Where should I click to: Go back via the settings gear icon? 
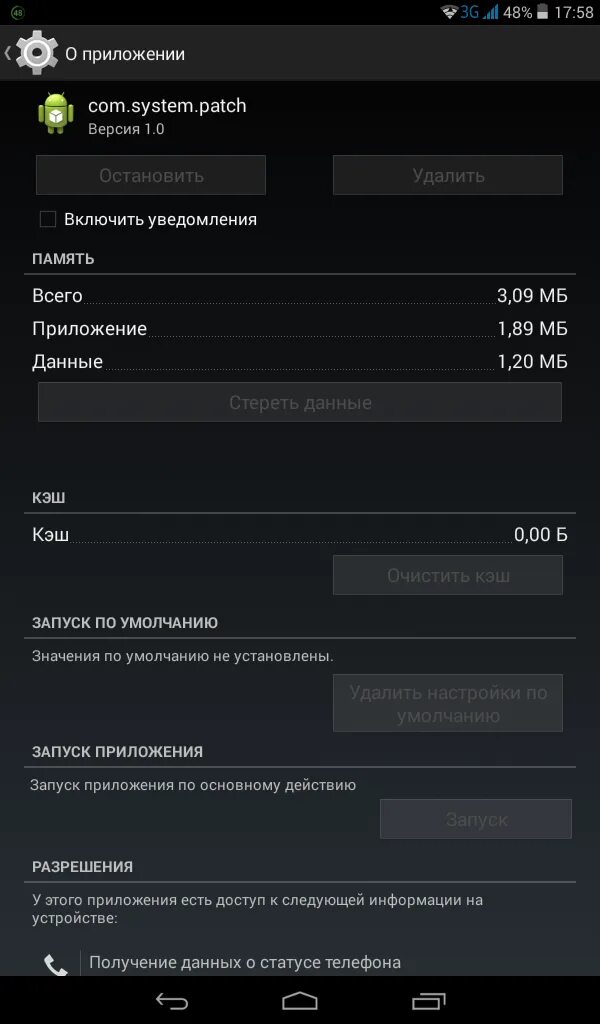coord(37,53)
